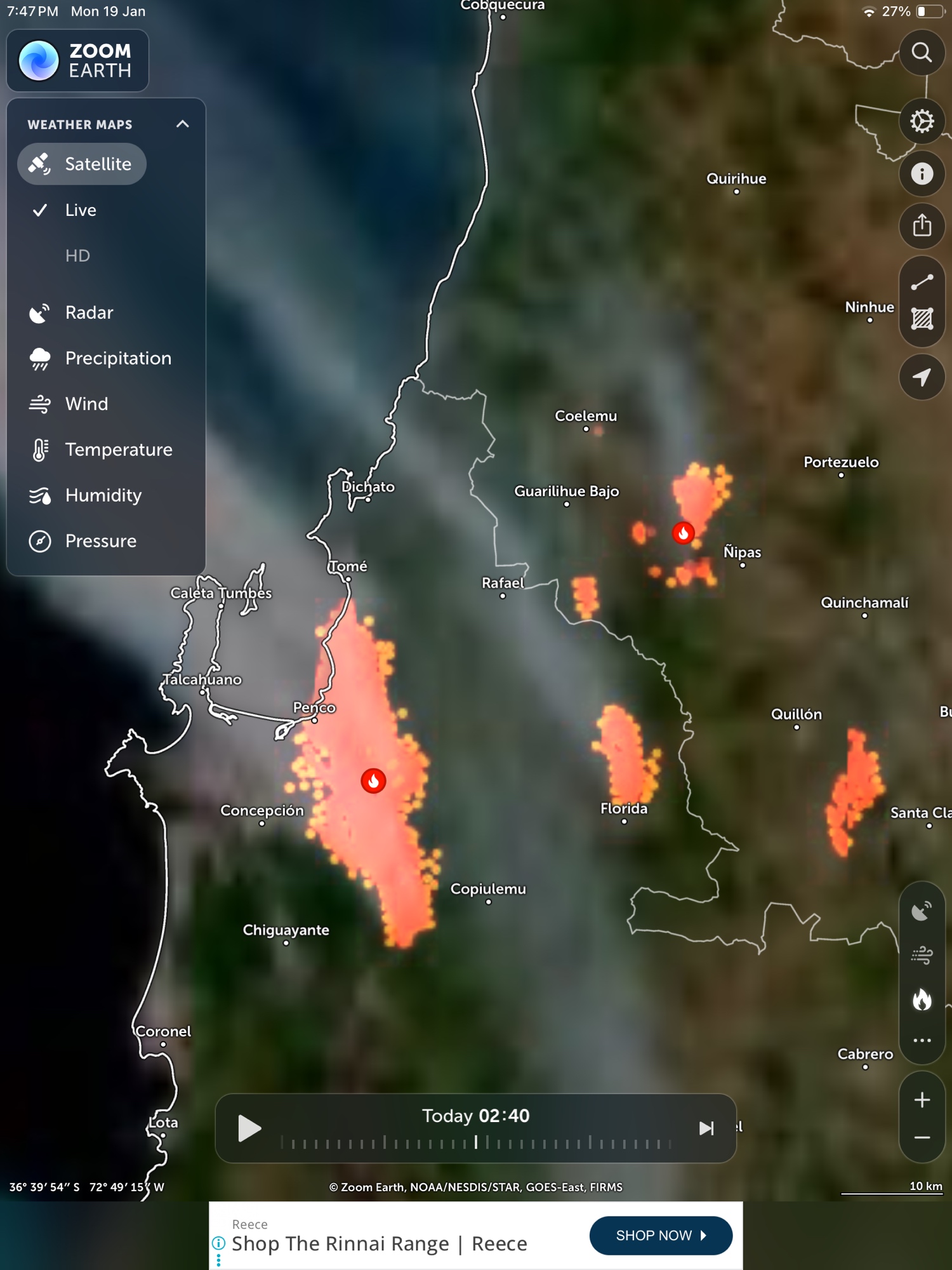
Task: Collapse the Weather Maps panel
Action: 182,124
